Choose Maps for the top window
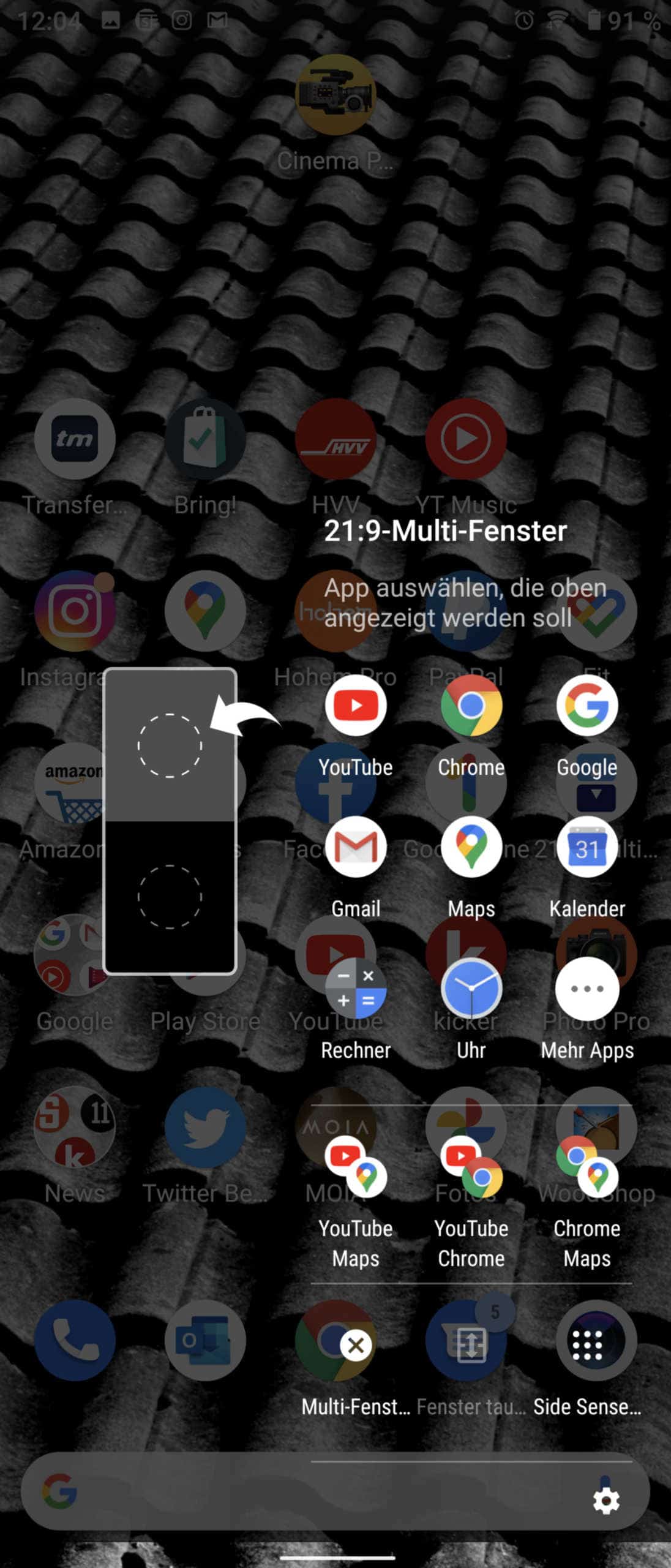The image size is (671, 1568). 471,848
